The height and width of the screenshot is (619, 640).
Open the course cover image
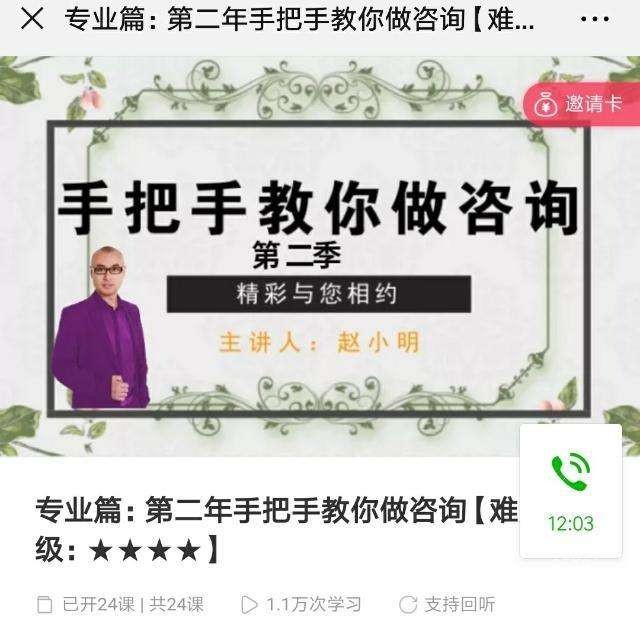coord(300,260)
